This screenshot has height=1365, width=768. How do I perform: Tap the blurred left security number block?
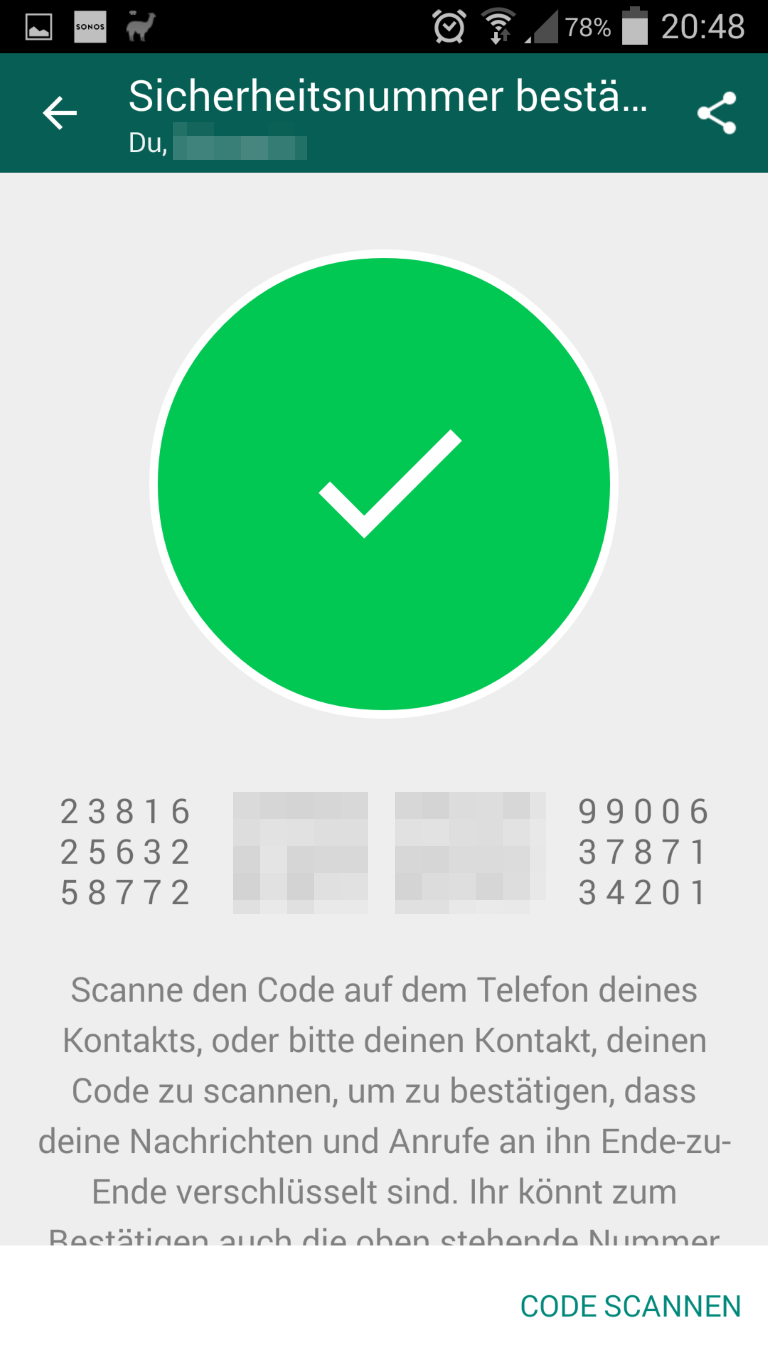pos(300,852)
